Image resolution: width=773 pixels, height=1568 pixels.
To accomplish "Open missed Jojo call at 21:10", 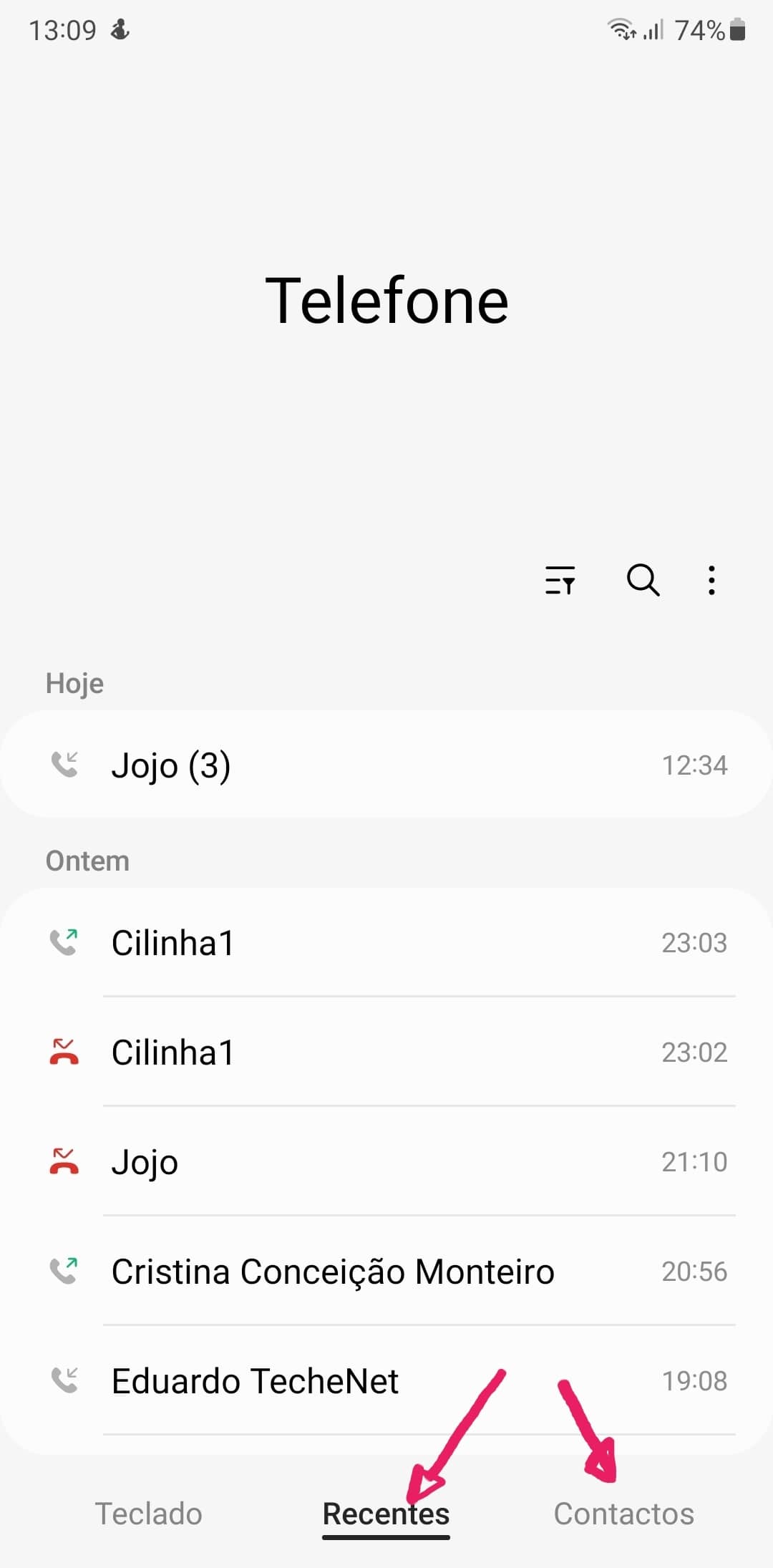I will pyautogui.click(x=386, y=1161).
